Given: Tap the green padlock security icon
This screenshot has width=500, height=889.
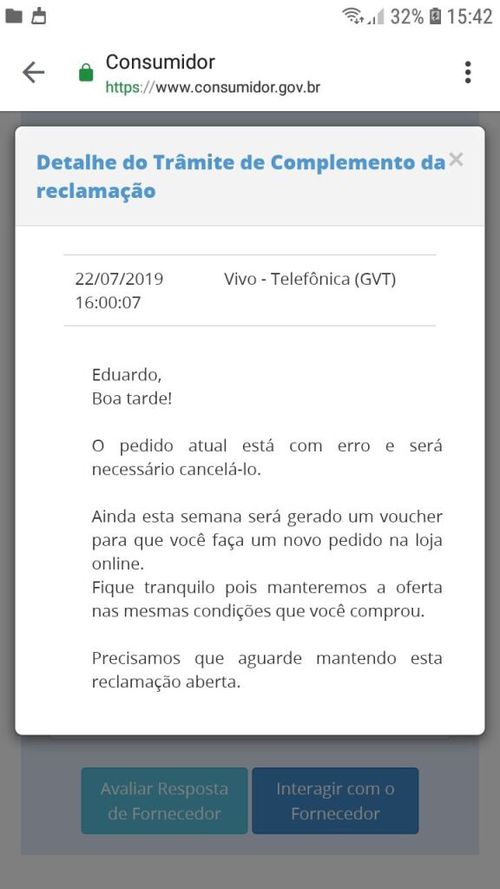Looking at the screenshot, I should coord(86,73).
